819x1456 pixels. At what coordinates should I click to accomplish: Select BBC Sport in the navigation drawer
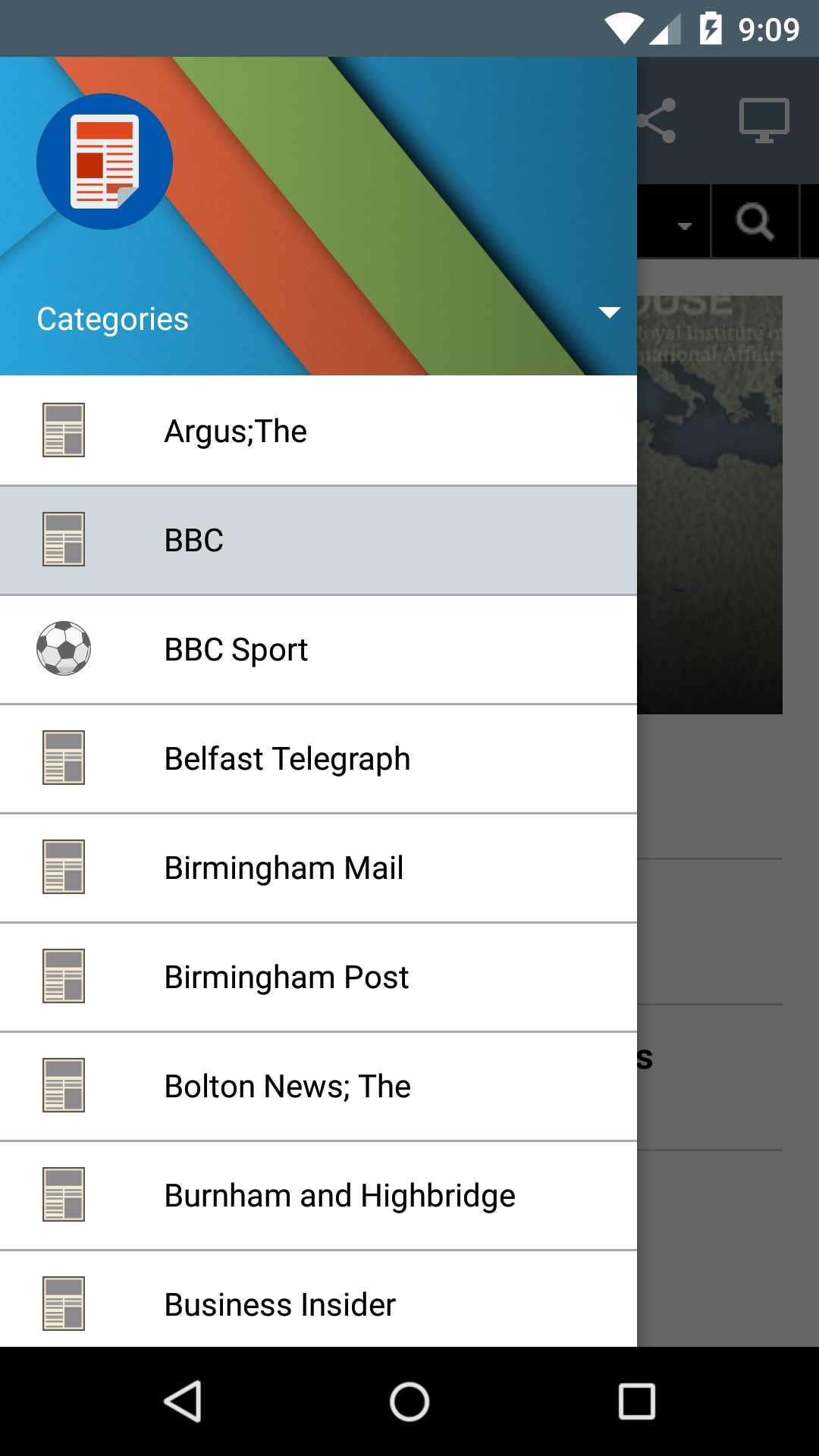(318, 649)
